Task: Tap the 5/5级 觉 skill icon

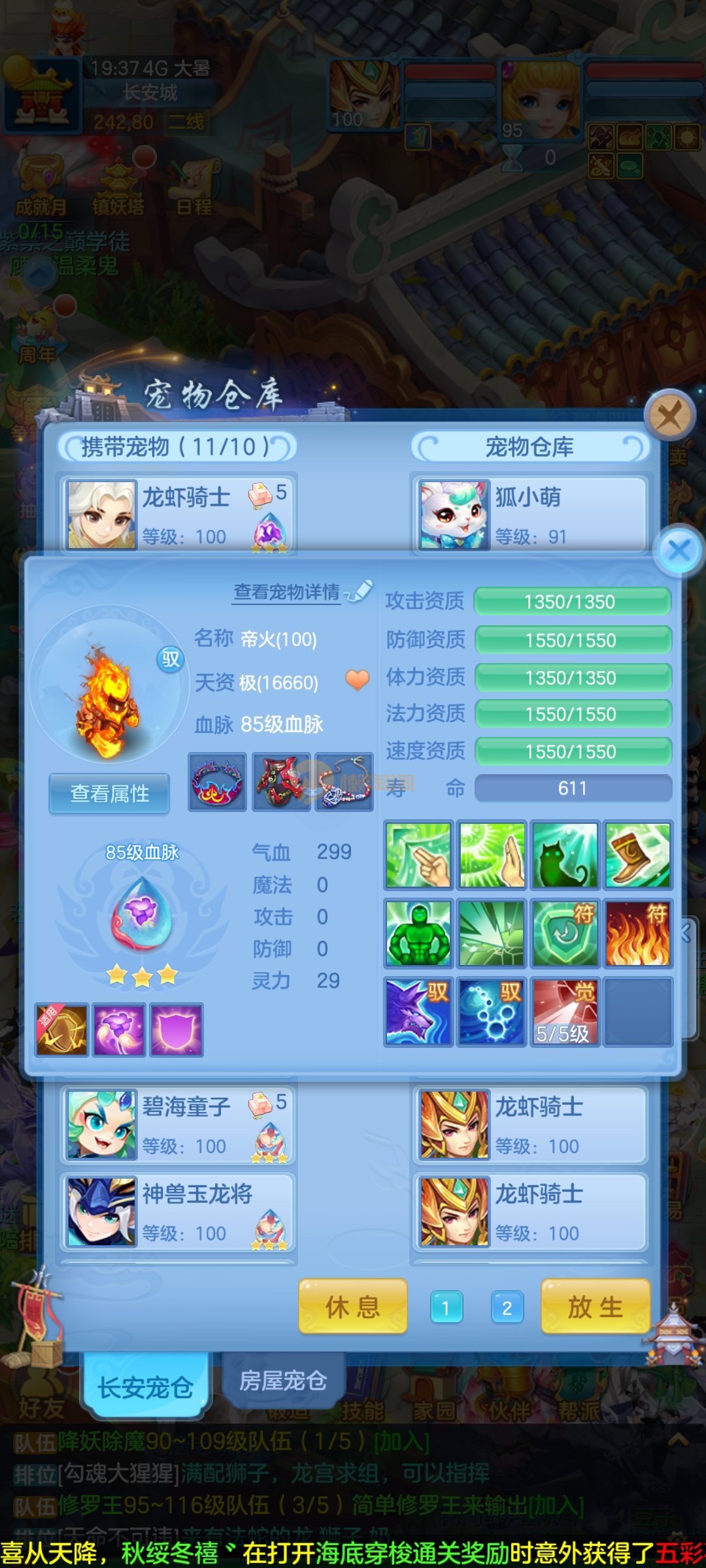Action: point(565,1011)
